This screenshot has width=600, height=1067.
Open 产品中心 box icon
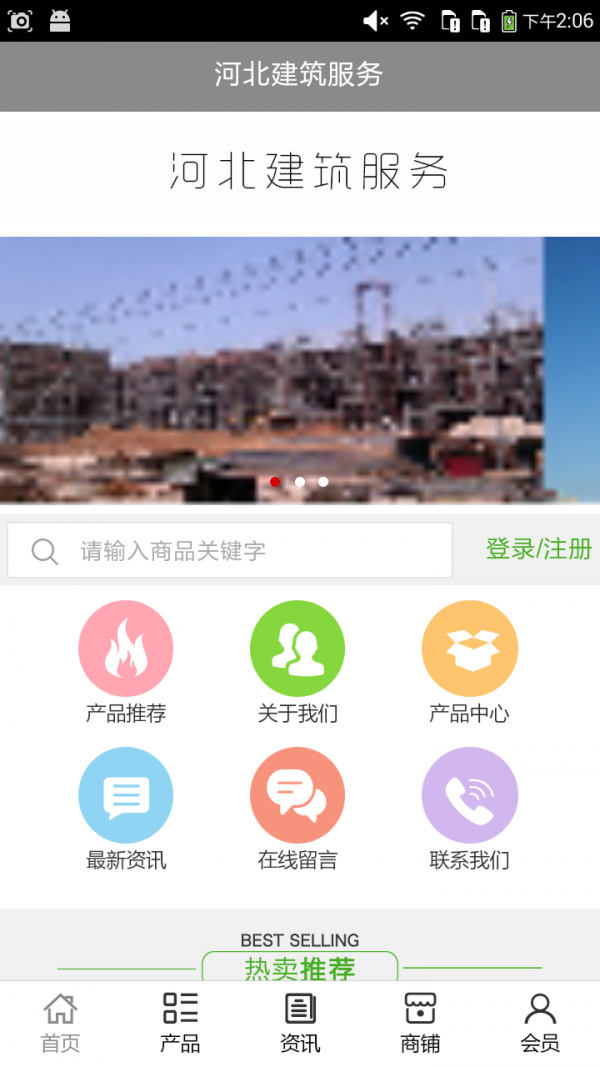point(469,649)
